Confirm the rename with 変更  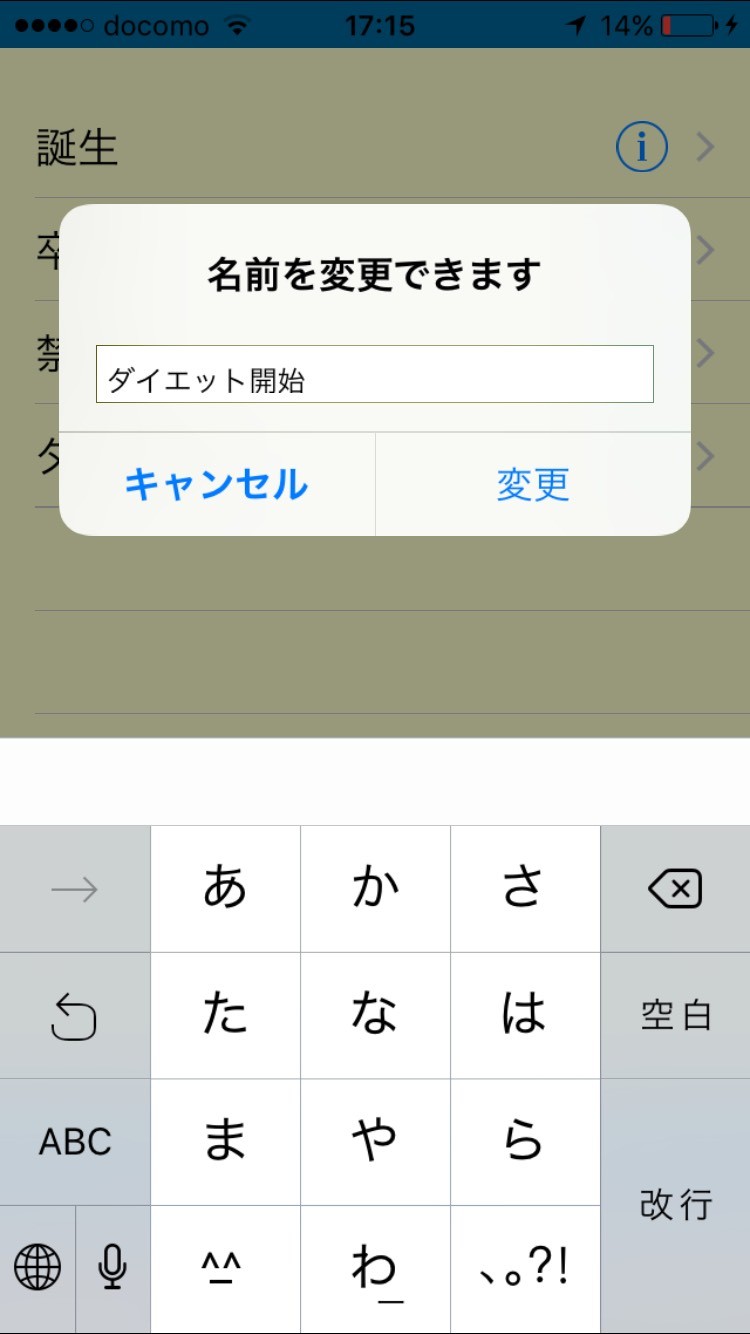click(x=533, y=485)
